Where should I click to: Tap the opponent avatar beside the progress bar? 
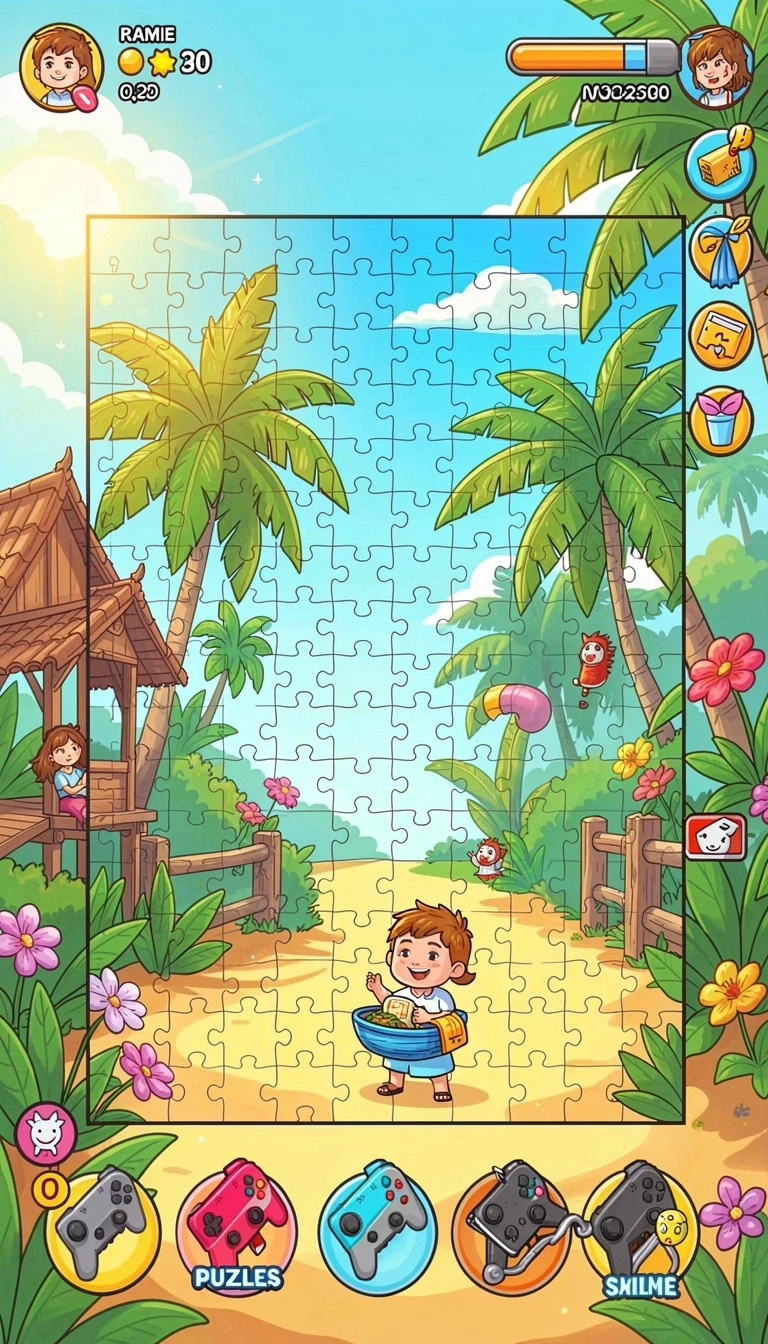click(715, 66)
